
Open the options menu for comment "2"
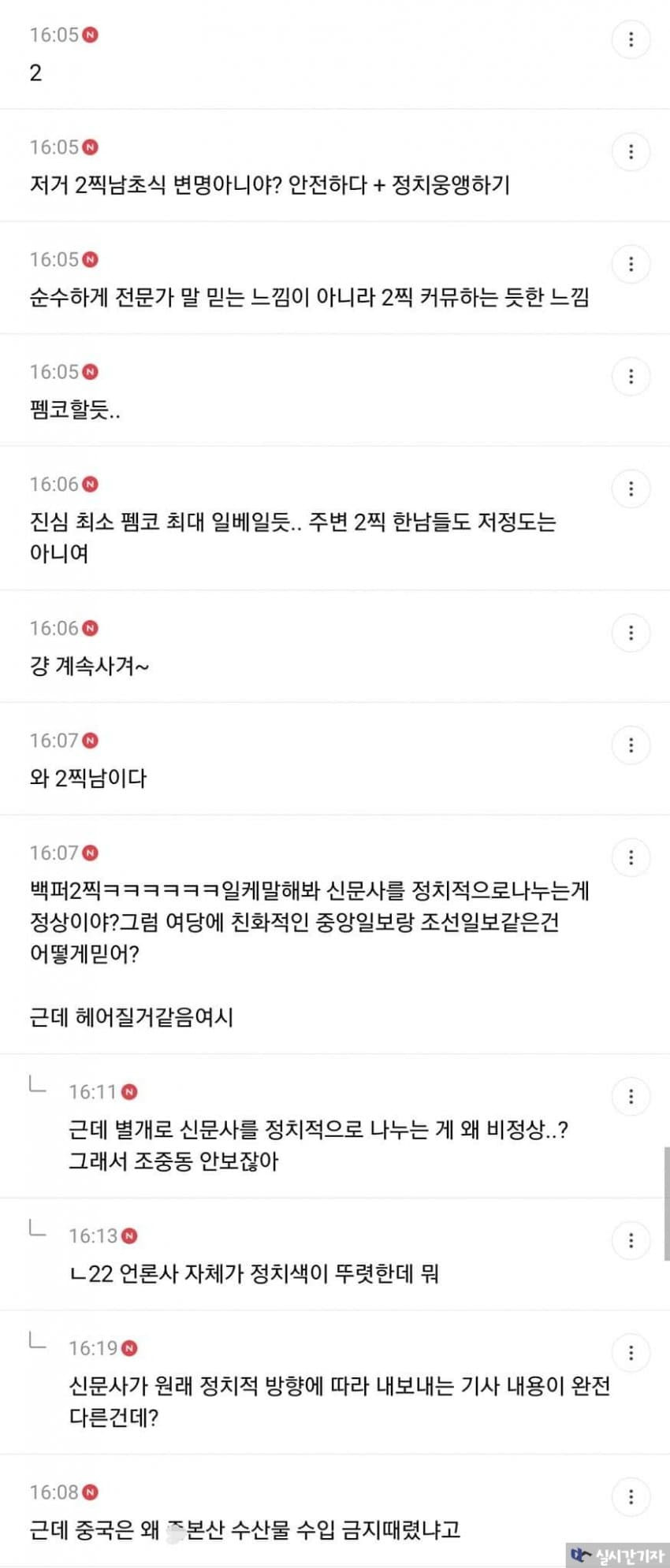(631, 39)
